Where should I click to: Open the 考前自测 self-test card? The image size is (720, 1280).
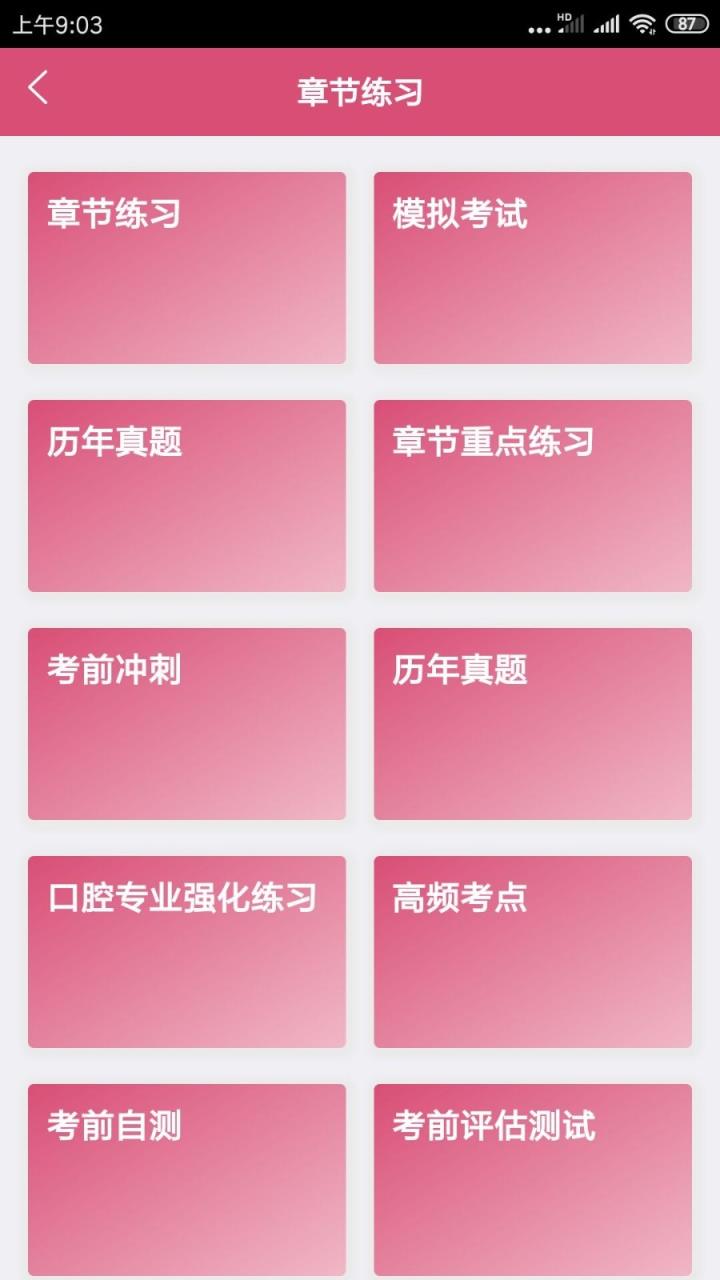186,1180
